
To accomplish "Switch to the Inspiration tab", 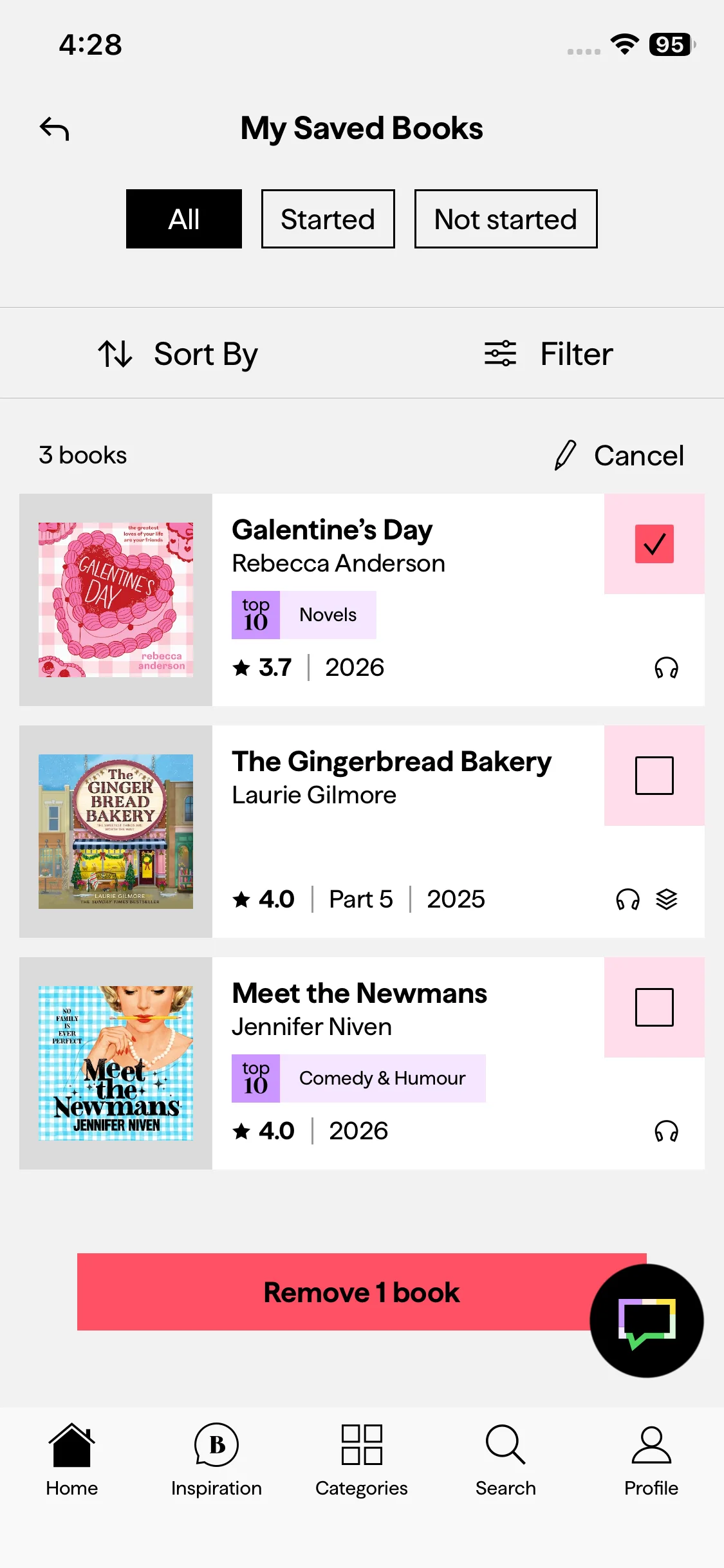I will coord(217,1460).
